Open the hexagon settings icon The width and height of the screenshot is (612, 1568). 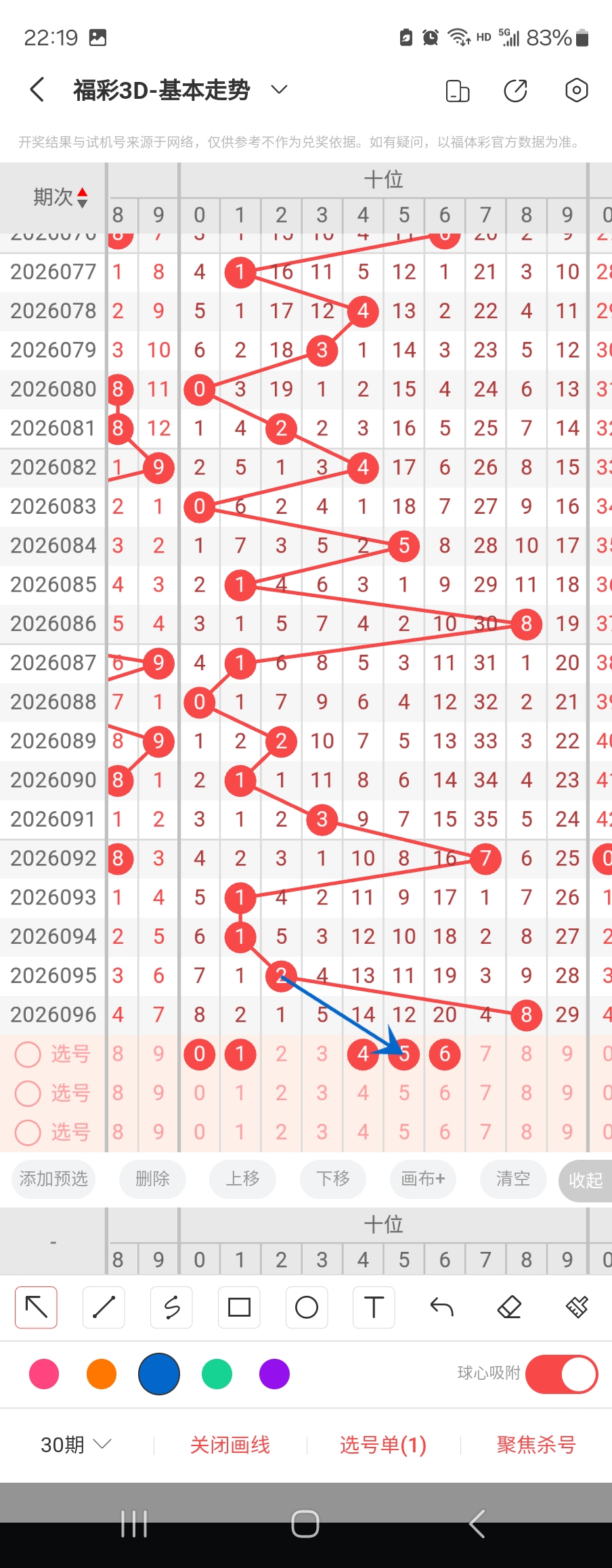tap(576, 90)
